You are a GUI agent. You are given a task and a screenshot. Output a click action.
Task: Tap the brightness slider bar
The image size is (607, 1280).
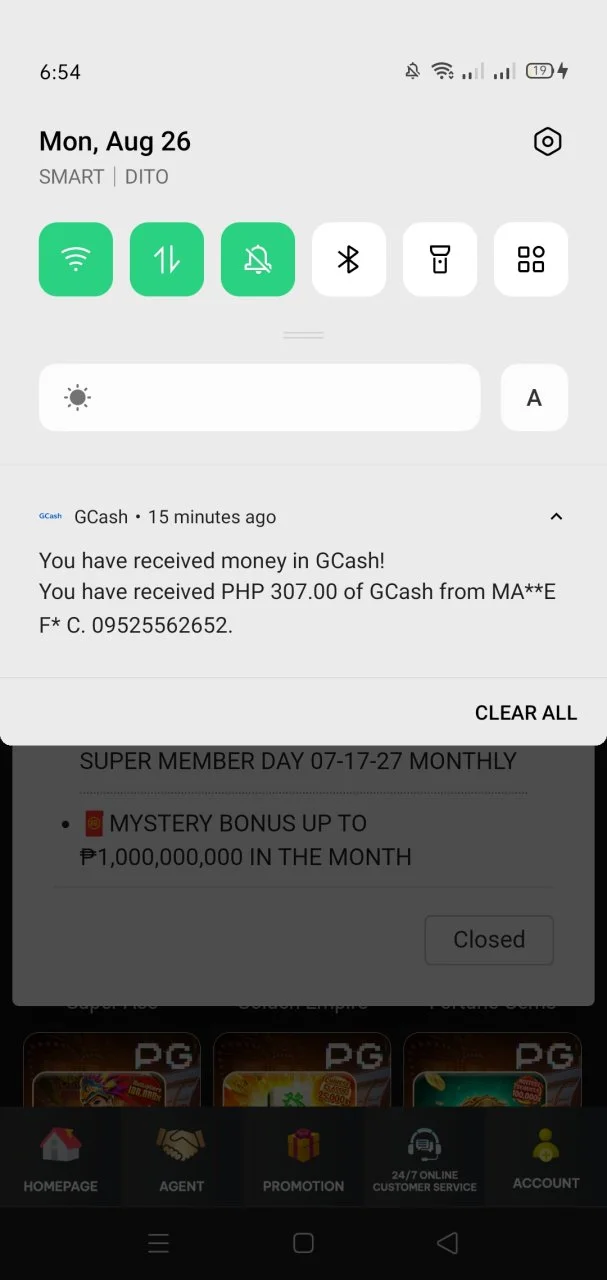coord(259,398)
